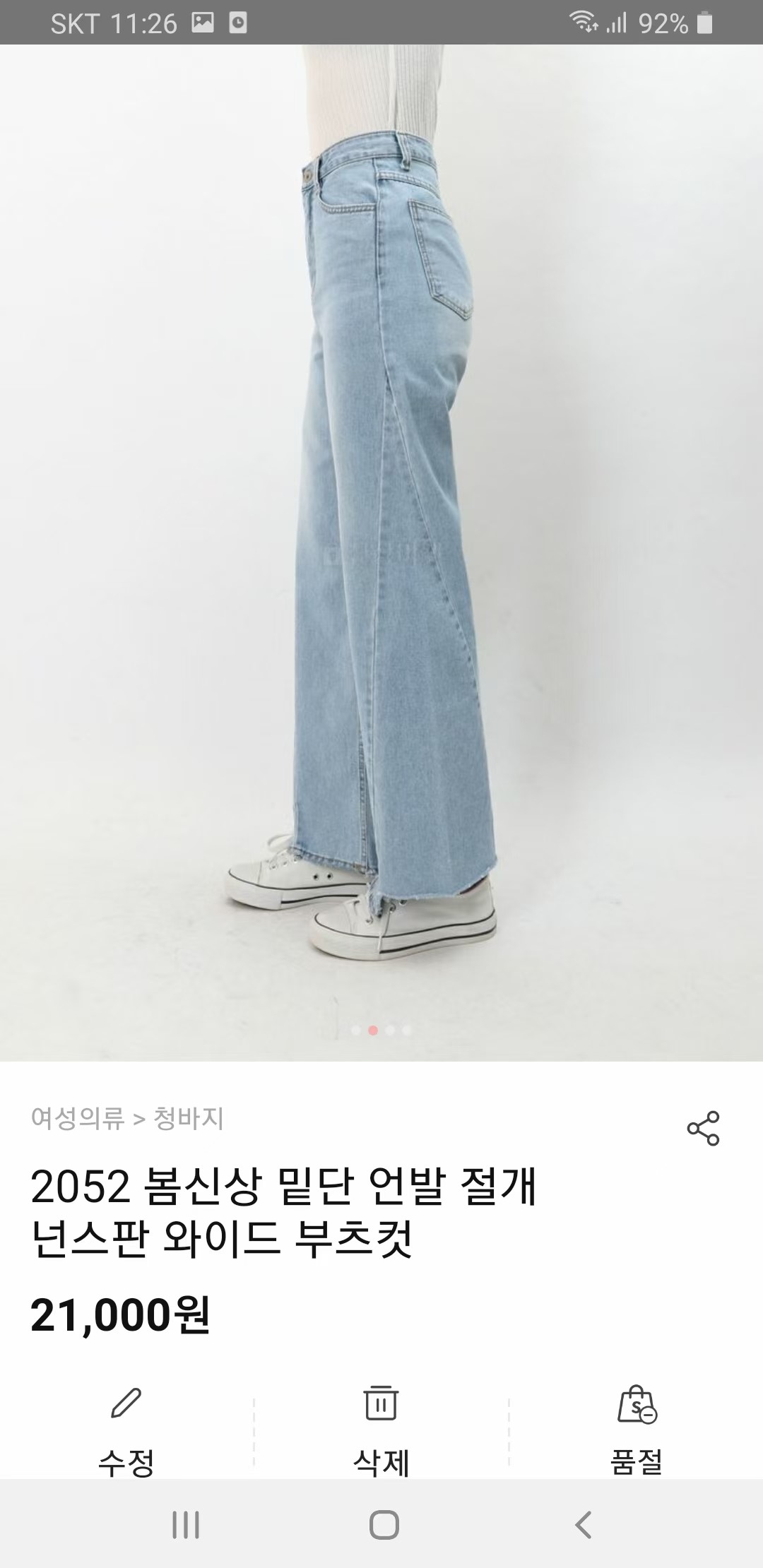Viewport: 763px width, 1568px height.
Task: Share this jeans listing
Action: pyautogui.click(x=703, y=1128)
